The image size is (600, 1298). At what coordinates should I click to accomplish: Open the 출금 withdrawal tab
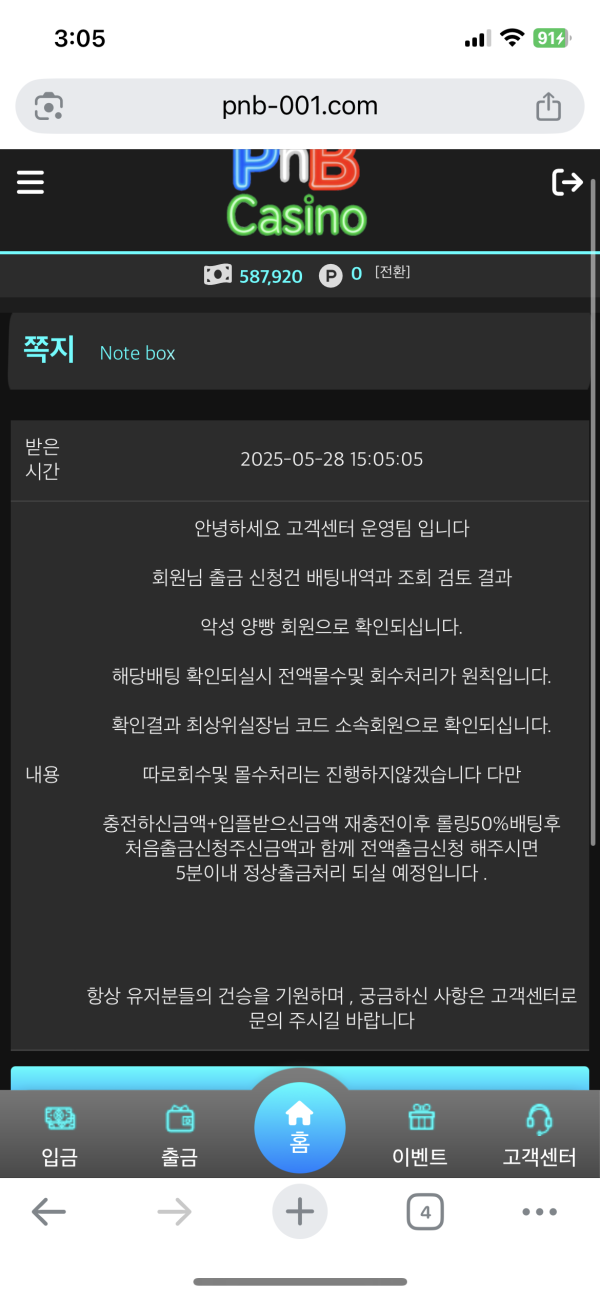179,1135
